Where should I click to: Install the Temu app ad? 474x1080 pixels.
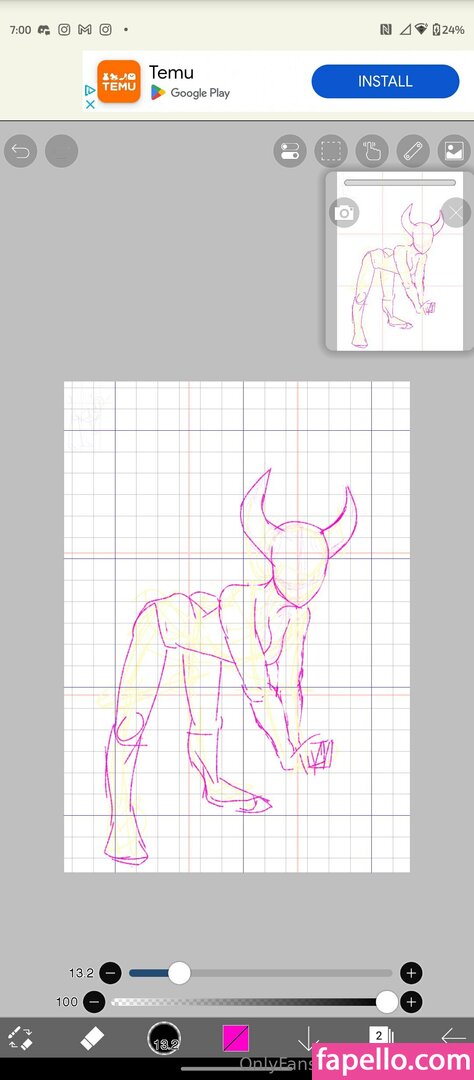385,81
